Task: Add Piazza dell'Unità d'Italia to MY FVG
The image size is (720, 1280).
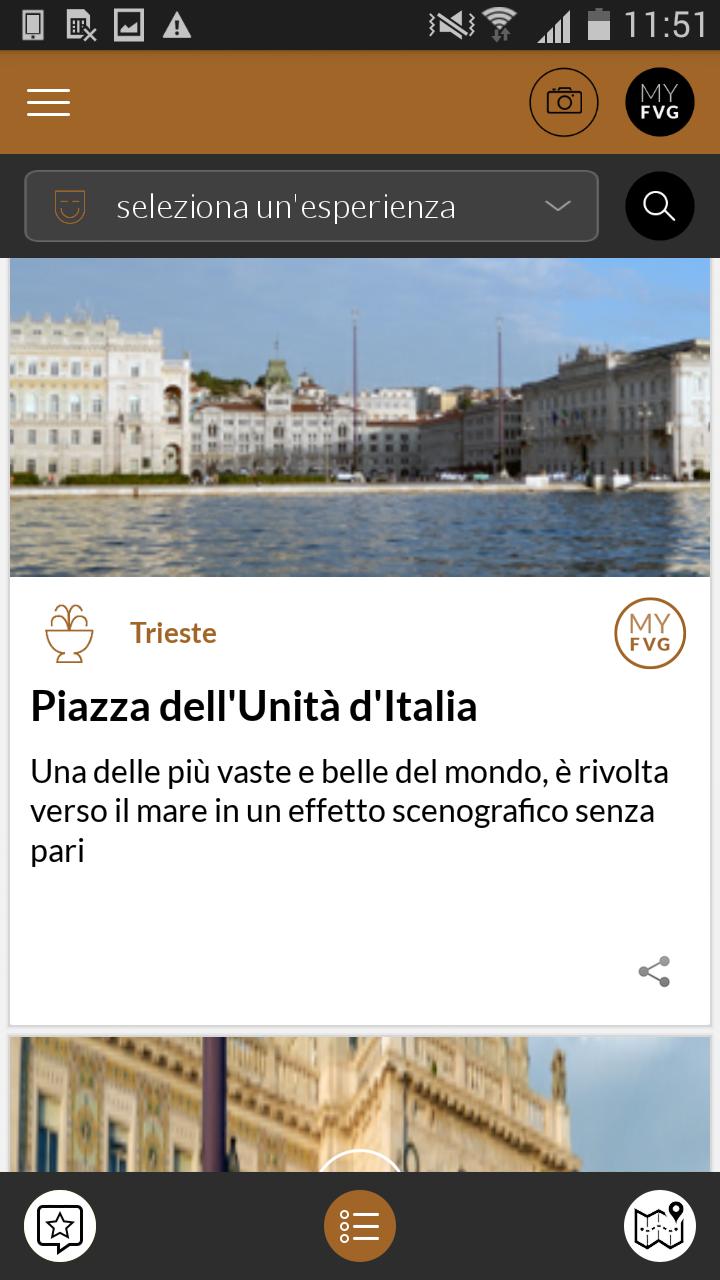Action: click(650, 633)
